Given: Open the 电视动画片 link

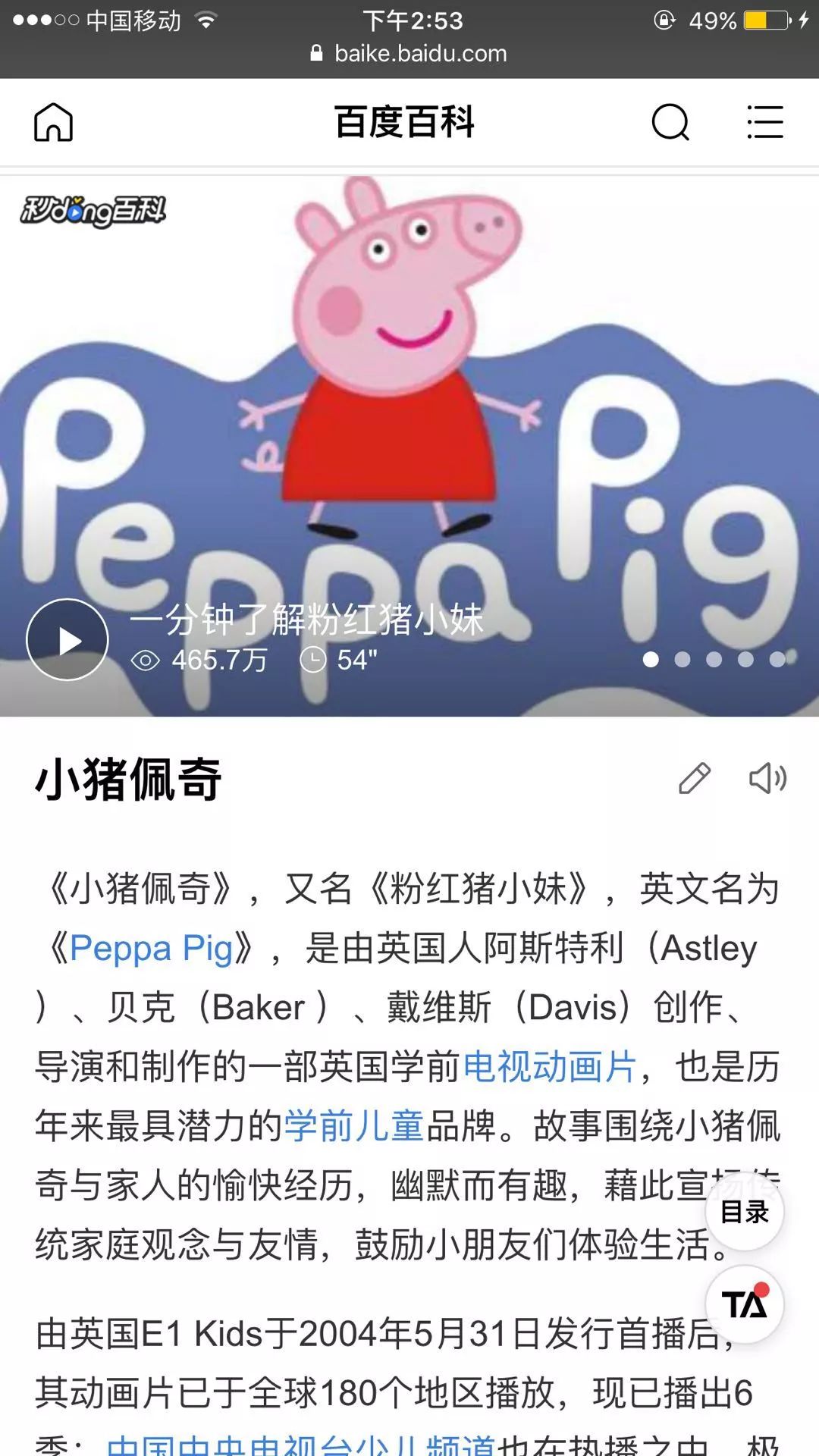Looking at the screenshot, I should click(549, 1067).
